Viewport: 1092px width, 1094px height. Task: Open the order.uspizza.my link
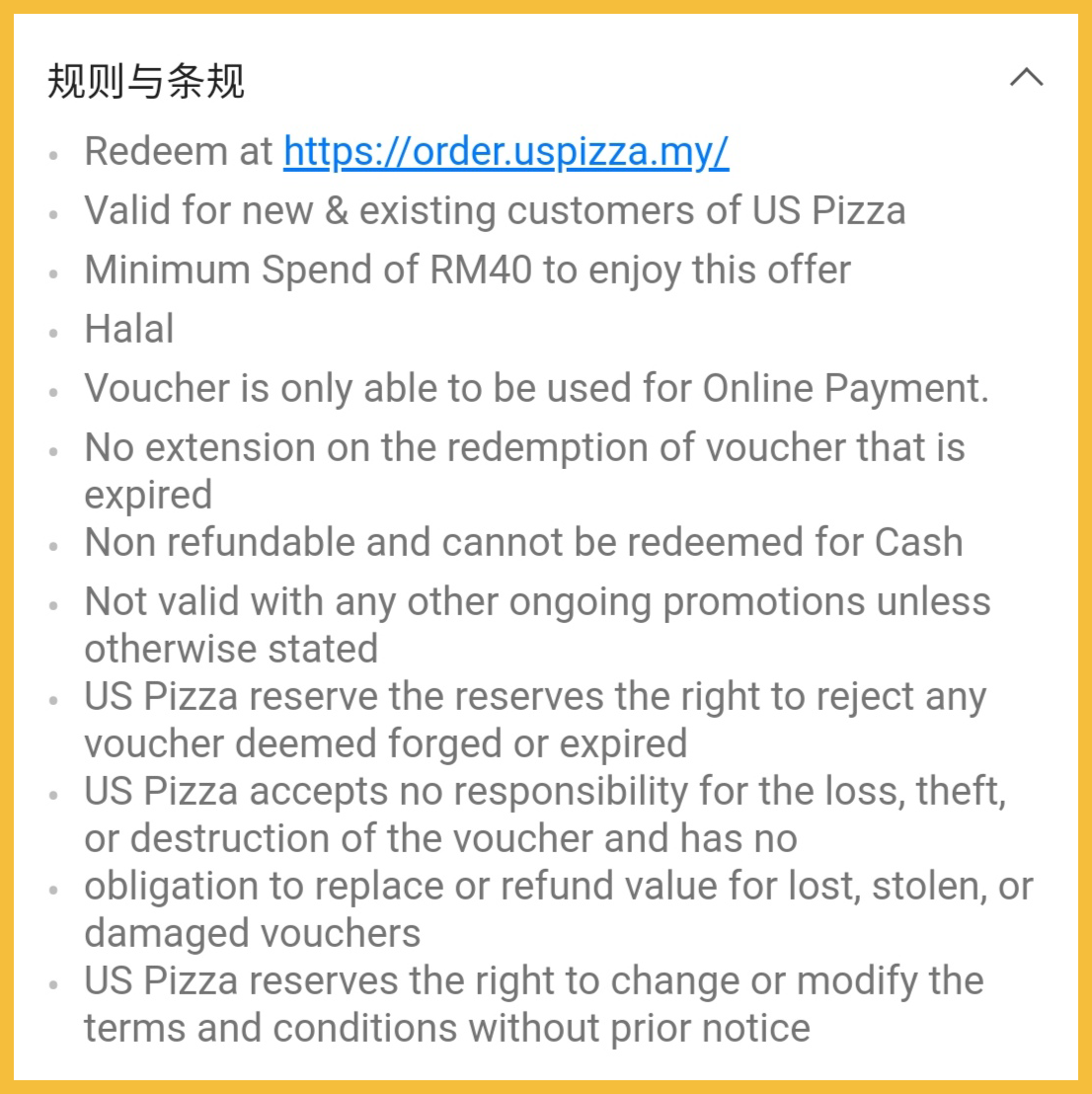click(506, 152)
